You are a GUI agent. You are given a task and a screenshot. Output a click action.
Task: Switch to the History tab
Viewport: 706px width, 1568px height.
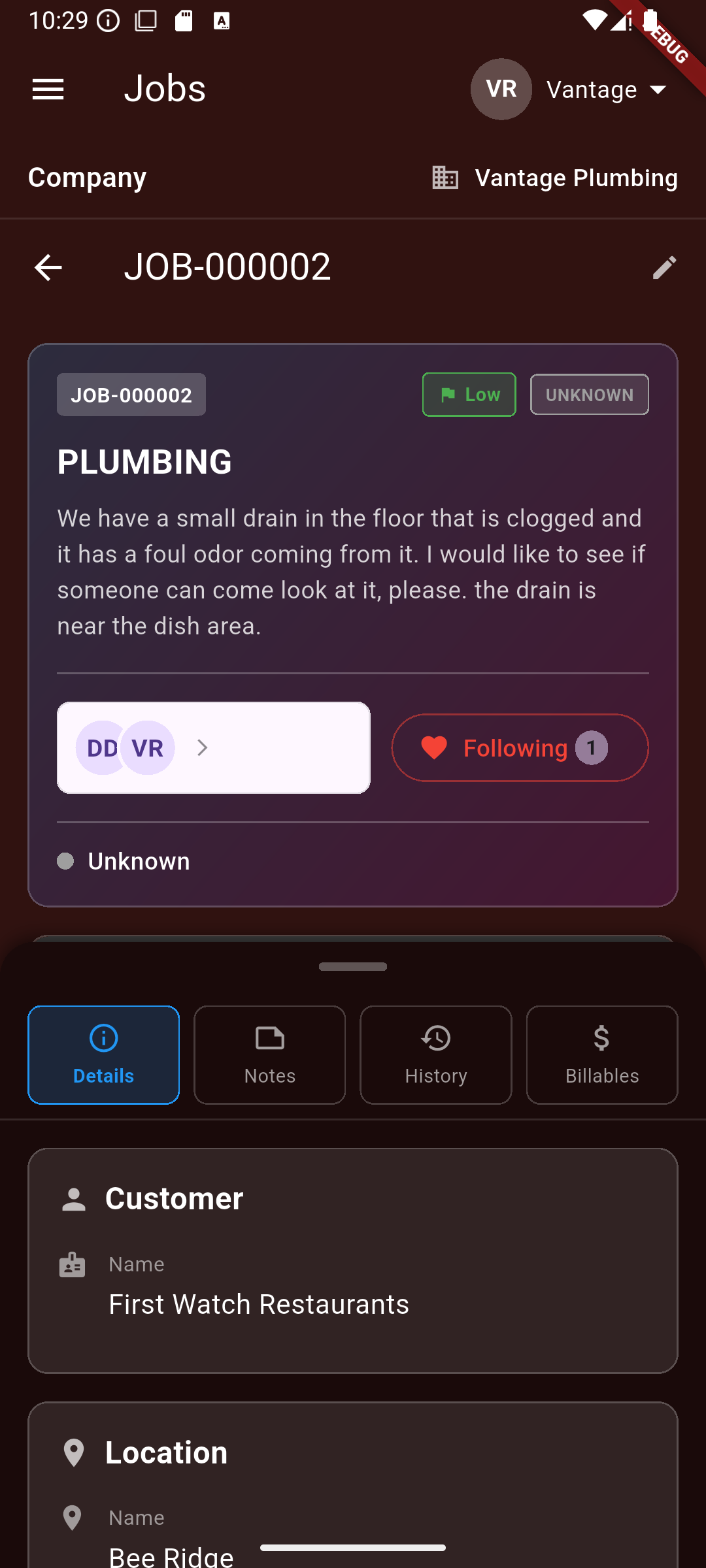pyautogui.click(x=436, y=1054)
